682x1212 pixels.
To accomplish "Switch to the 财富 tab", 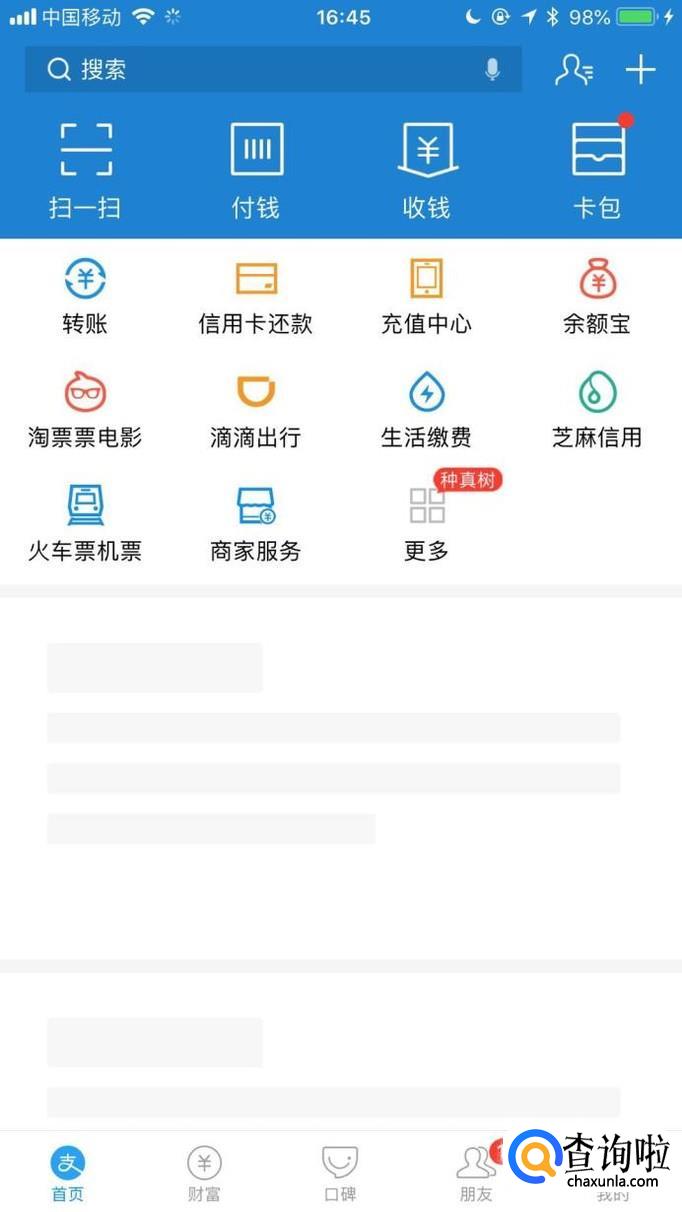I will 204,1174.
